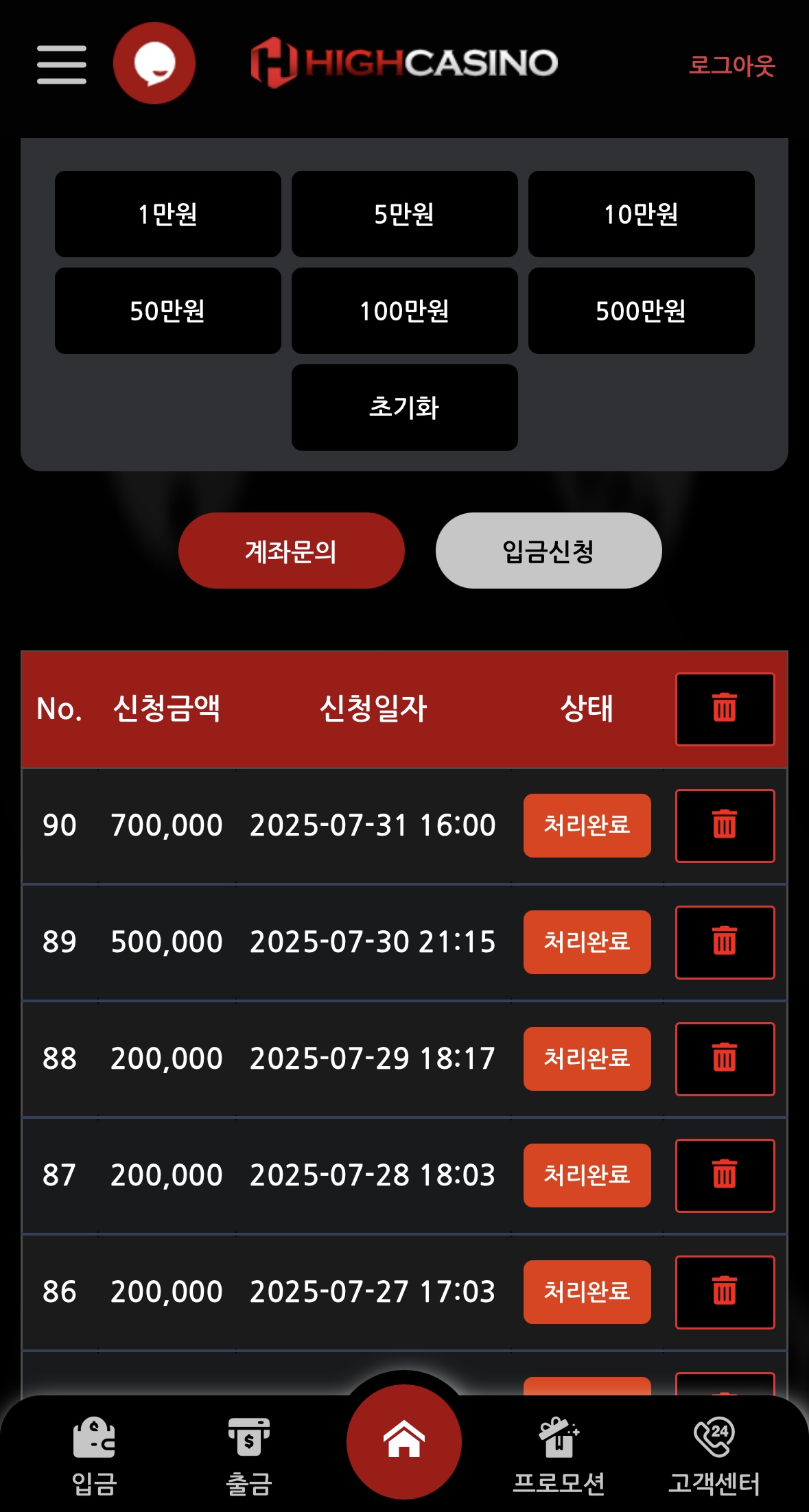The width and height of the screenshot is (809, 1512).
Task: Remove record No. 87 with trash icon
Action: coord(725,1175)
